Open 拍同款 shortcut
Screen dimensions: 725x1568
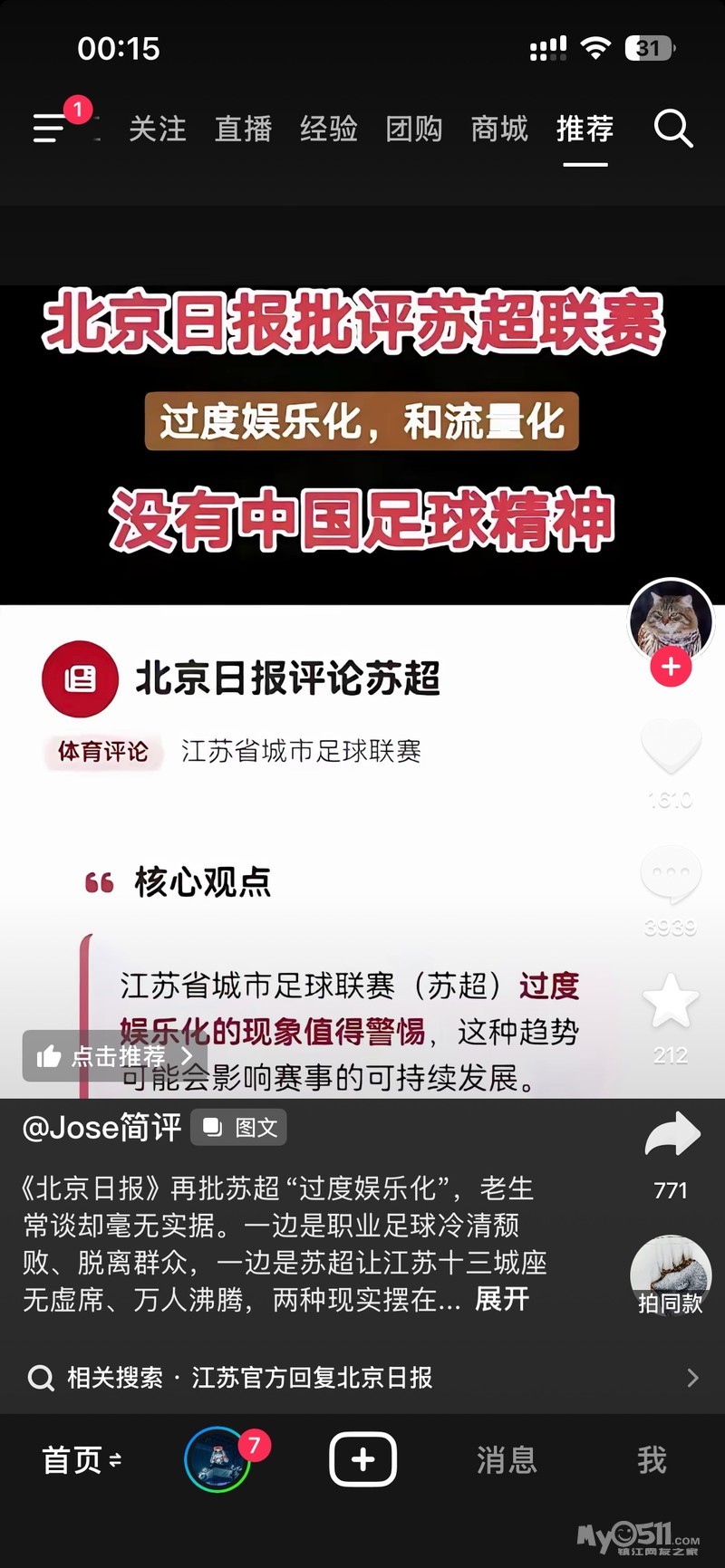(671, 1275)
